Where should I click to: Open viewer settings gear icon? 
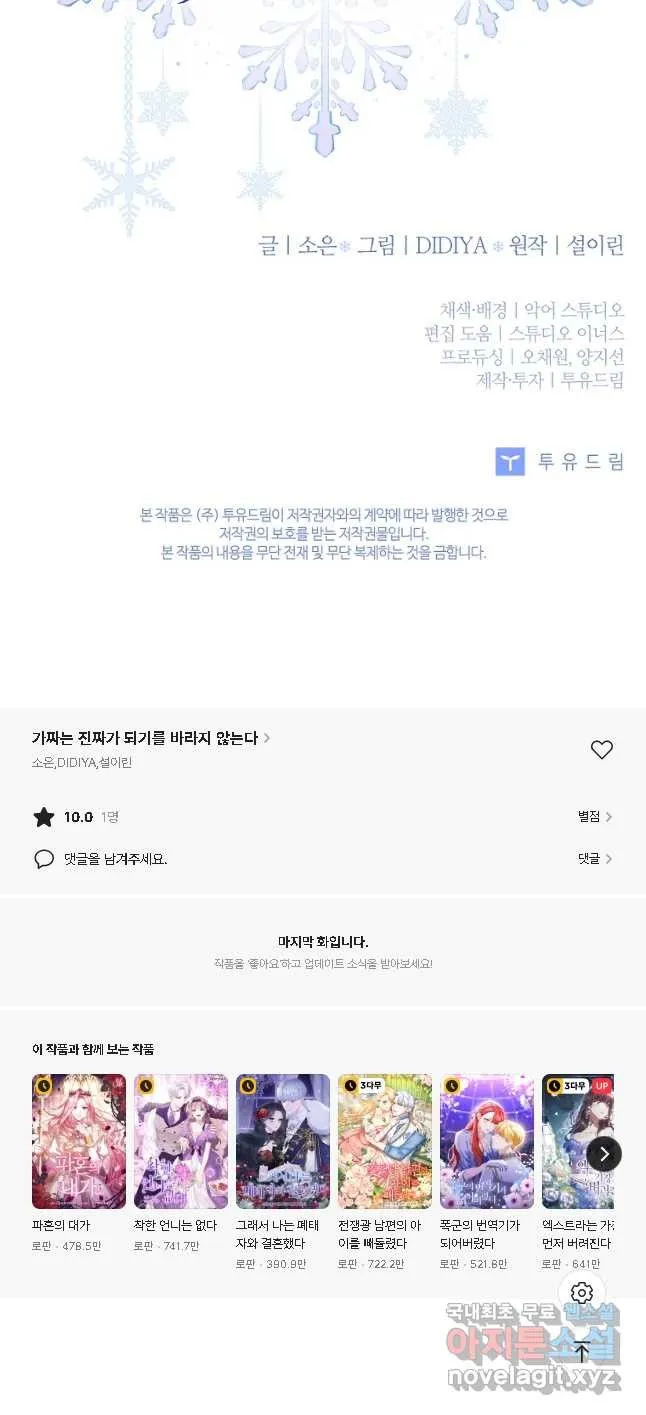click(x=582, y=1292)
